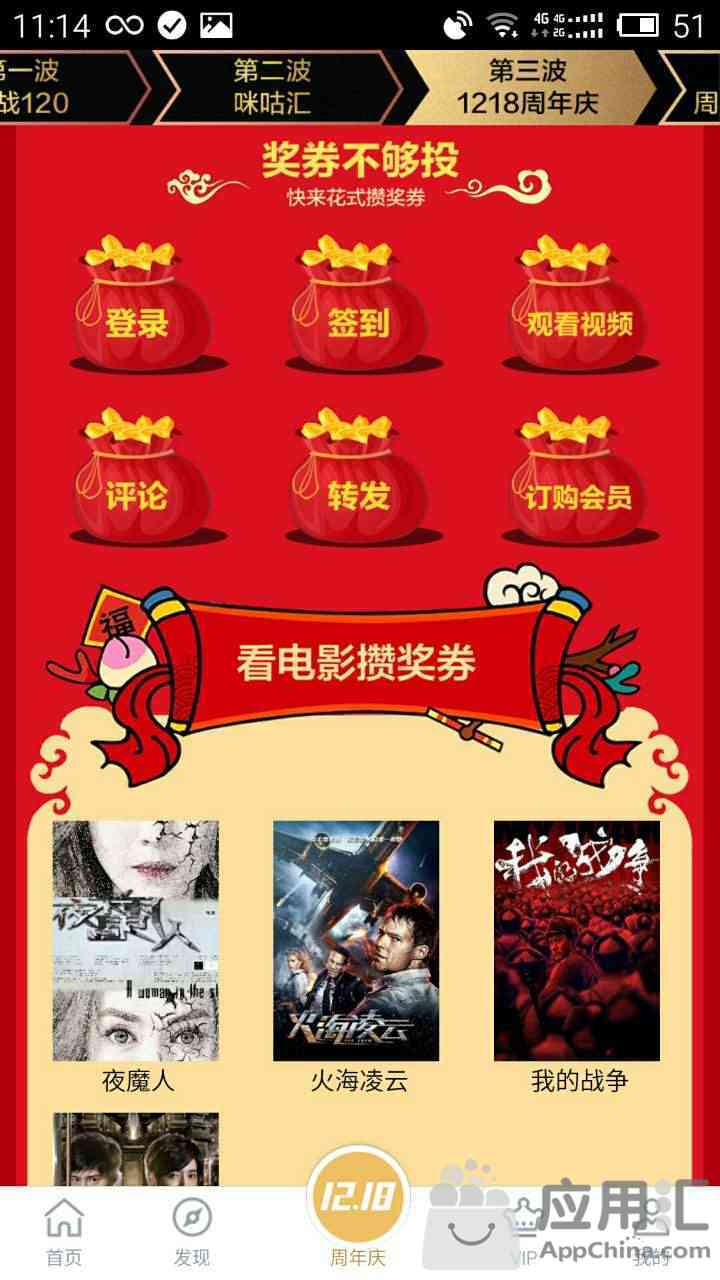This screenshot has height=1280, width=720.
Task: Open the 周年庆 12.18 tab
Action: 359,1212
